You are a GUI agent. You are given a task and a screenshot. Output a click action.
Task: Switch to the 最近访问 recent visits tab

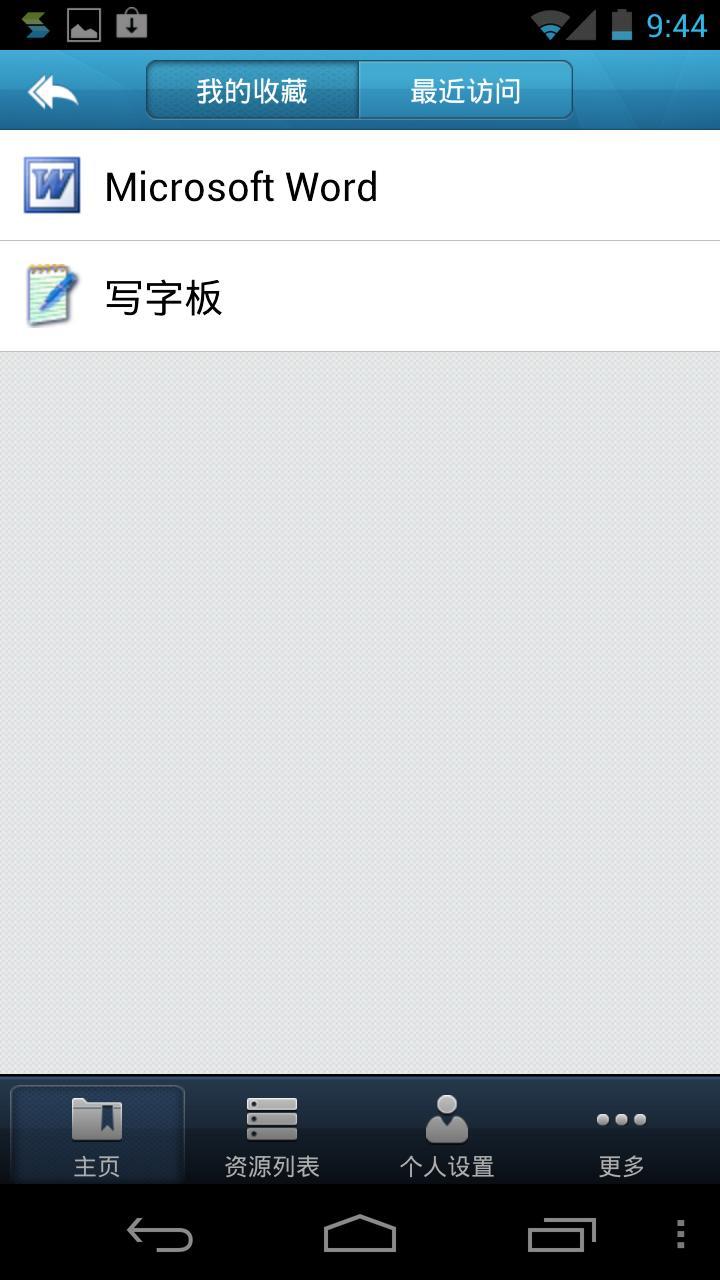pos(463,90)
